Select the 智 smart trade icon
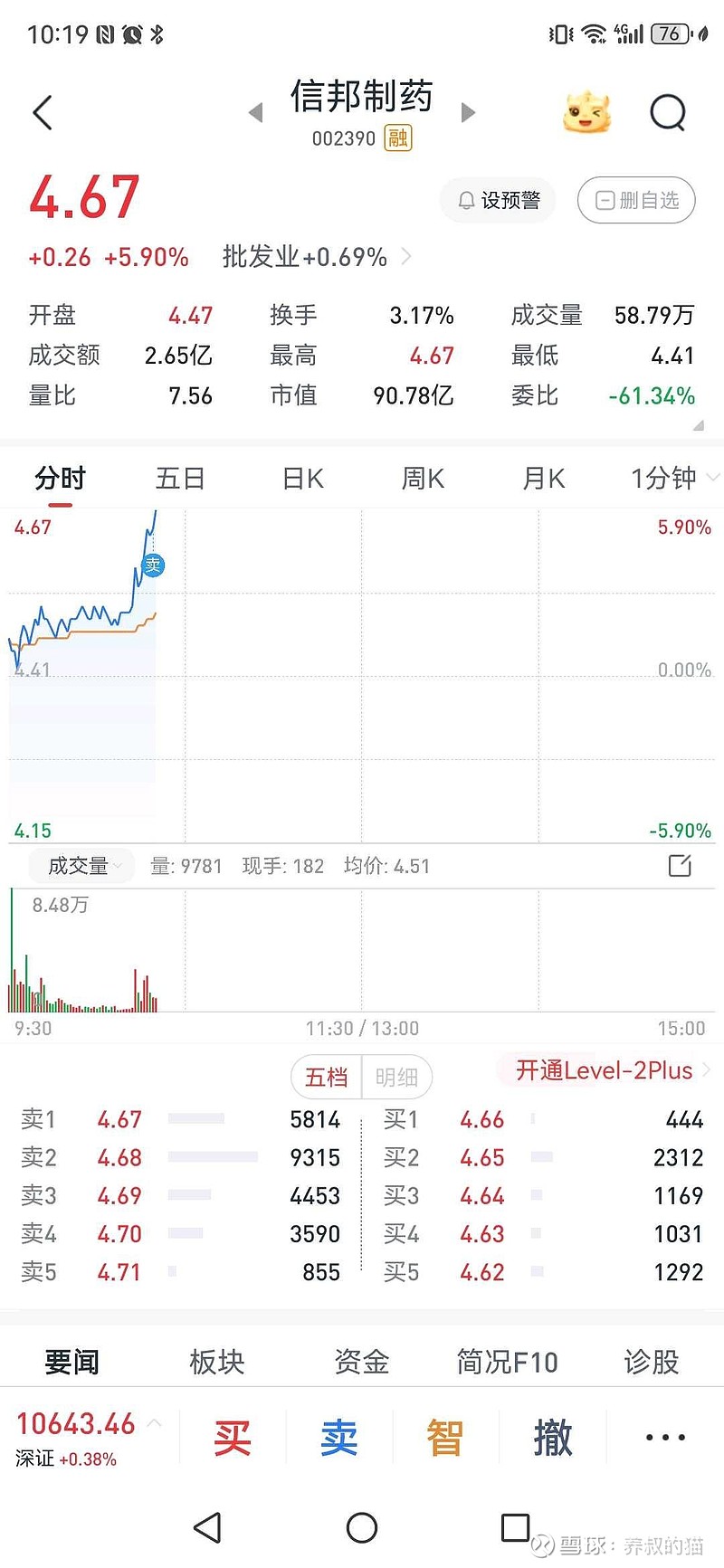The height and width of the screenshot is (1568, 724). (444, 1437)
